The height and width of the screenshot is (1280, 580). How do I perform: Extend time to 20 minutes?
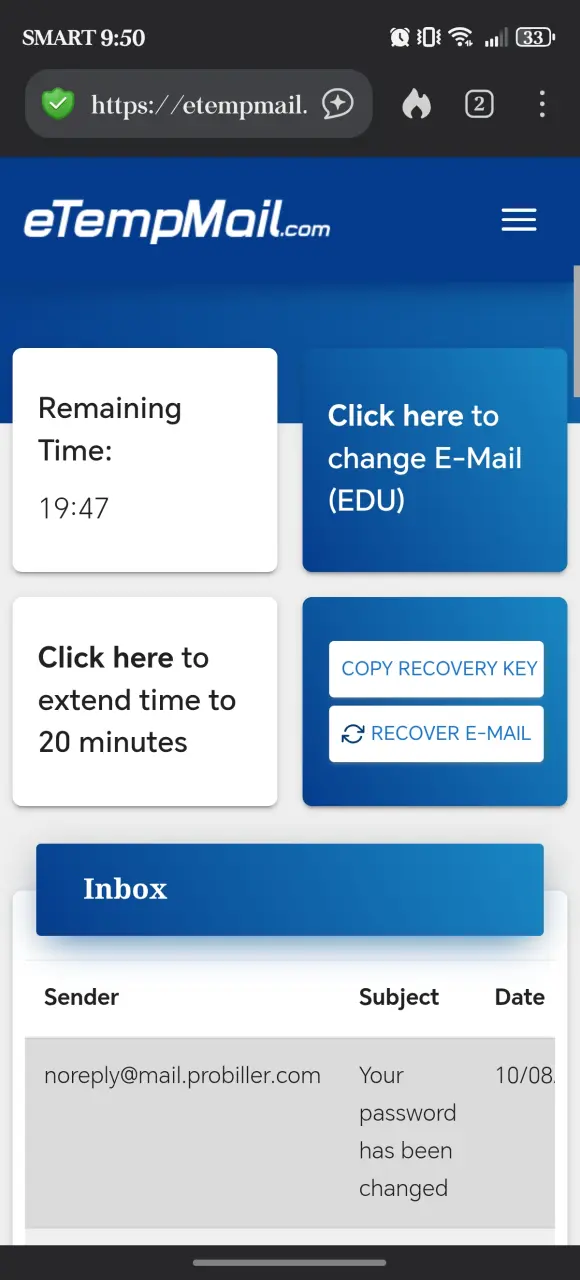[x=145, y=701]
